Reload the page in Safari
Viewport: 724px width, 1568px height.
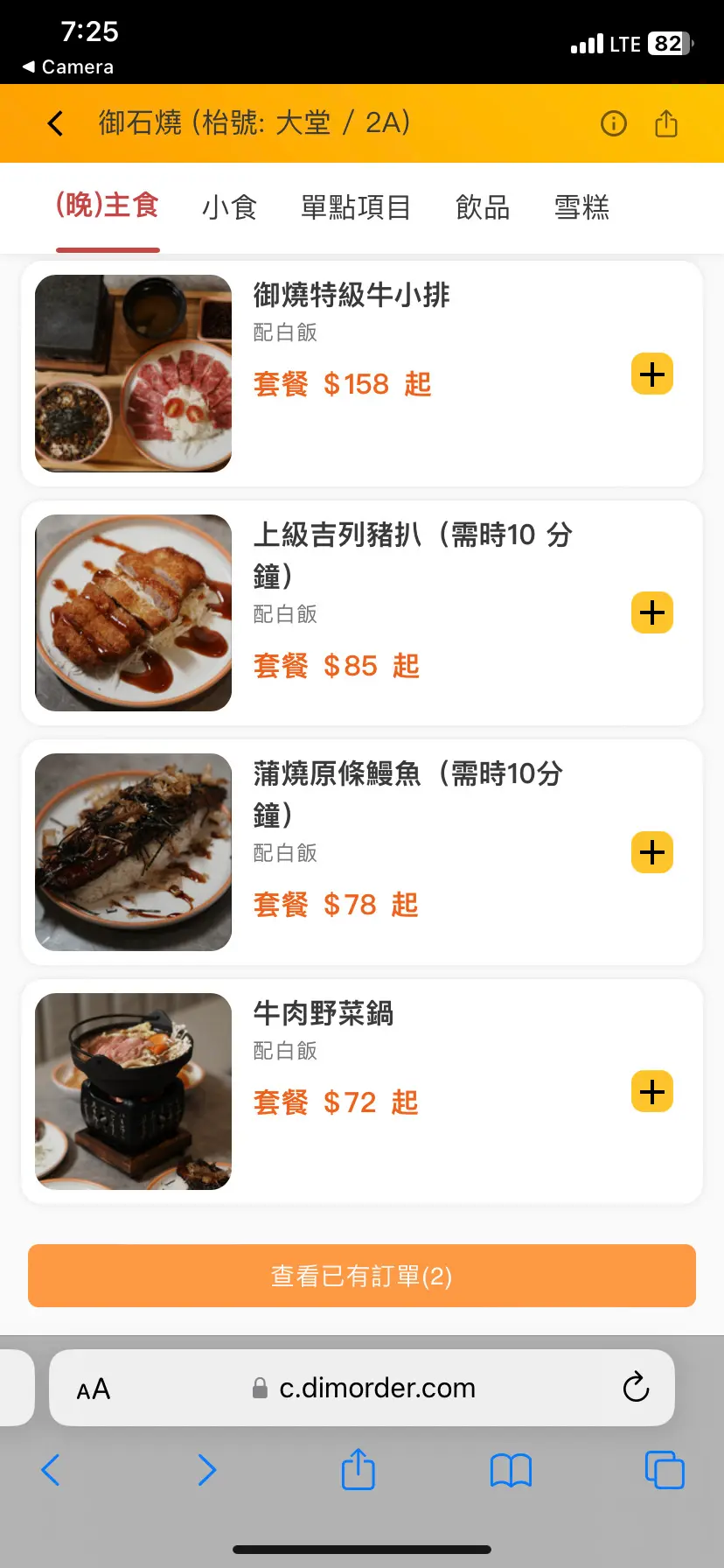[x=636, y=1387]
